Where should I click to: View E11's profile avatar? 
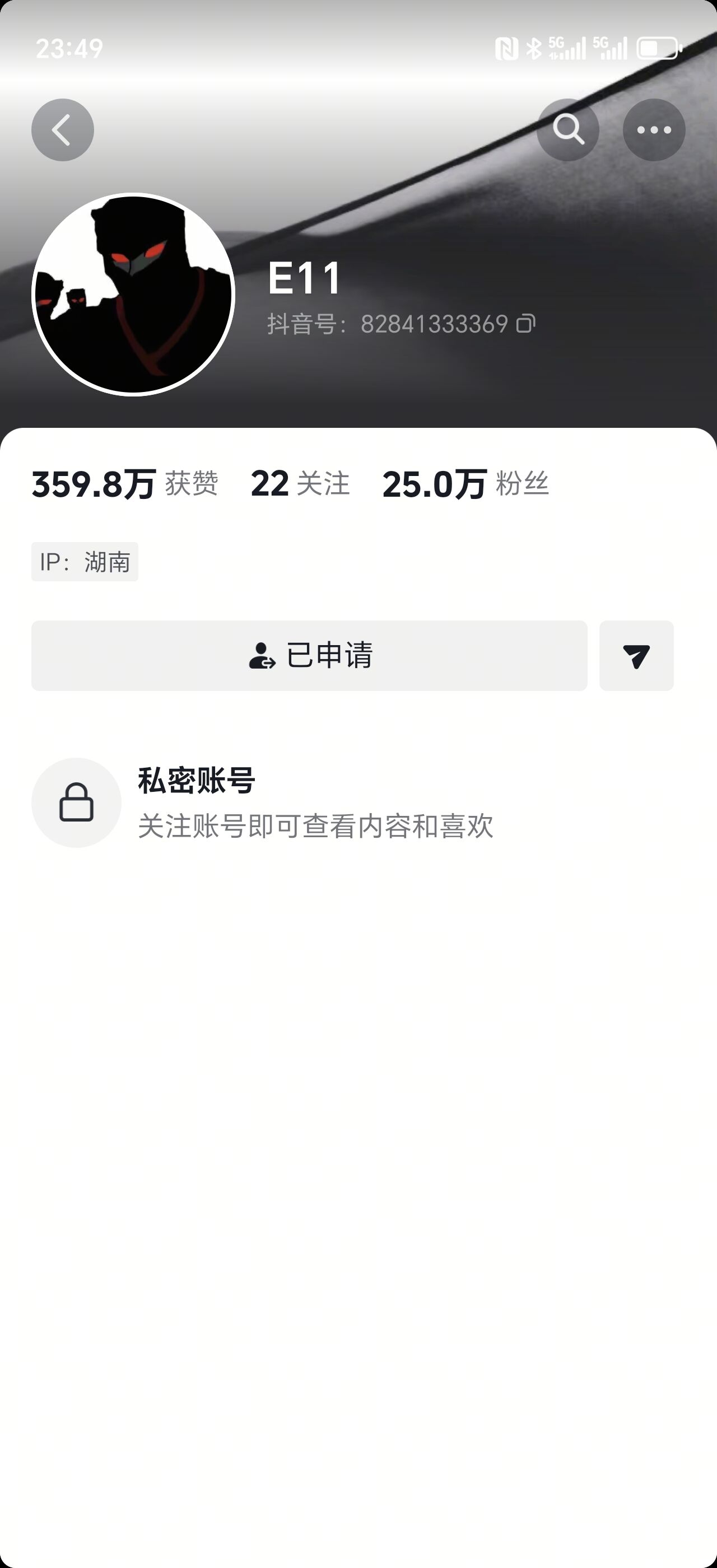tap(133, 294)
